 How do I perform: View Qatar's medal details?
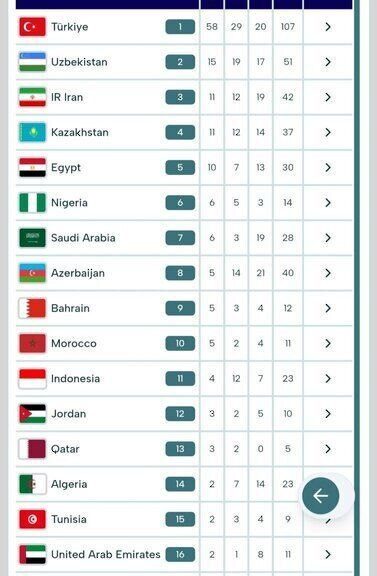click(328, 449)
